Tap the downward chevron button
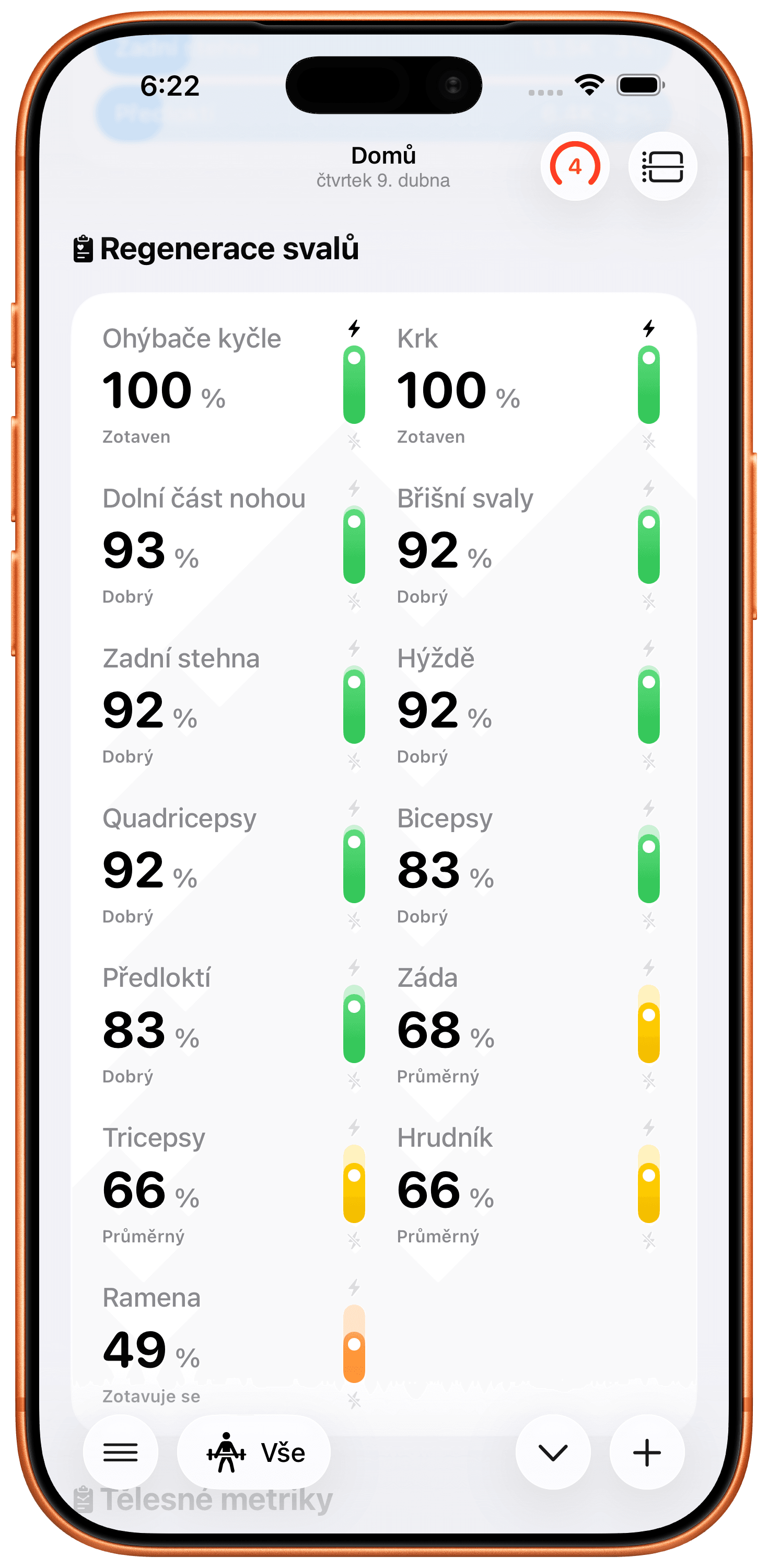The image size is (768, 1568). pyautogui.click(x=553, y=1452)
